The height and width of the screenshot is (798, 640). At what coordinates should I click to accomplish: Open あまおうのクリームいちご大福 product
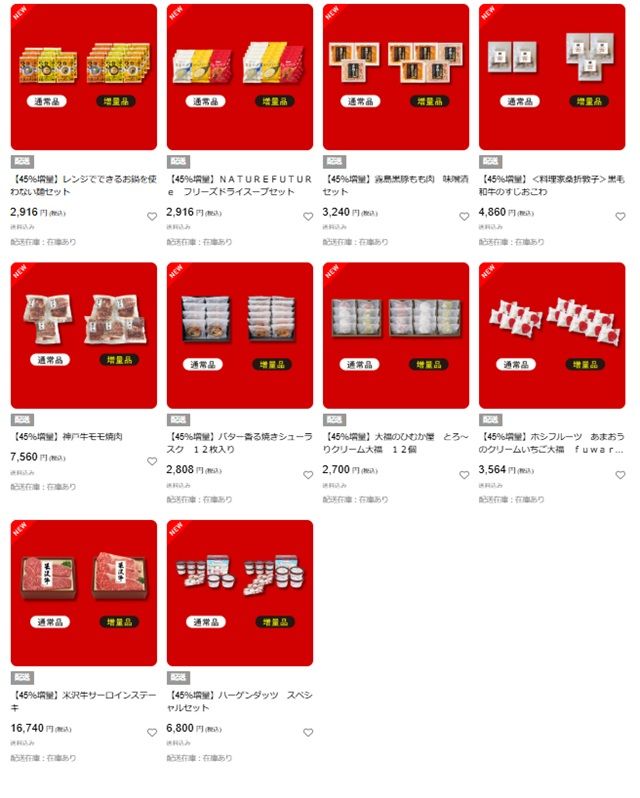[x=552, y=335]
